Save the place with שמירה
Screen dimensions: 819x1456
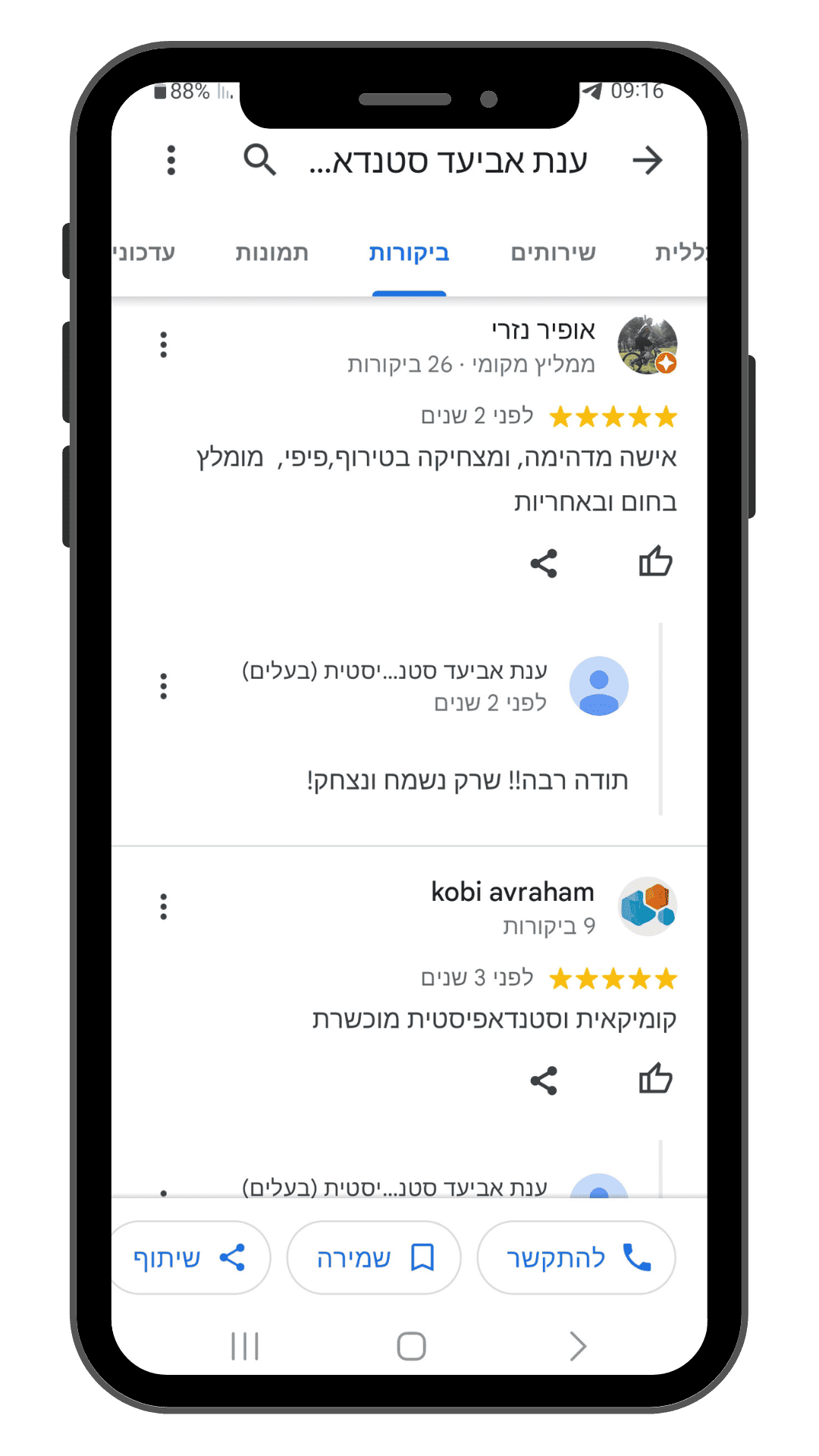click(374, 1257)
